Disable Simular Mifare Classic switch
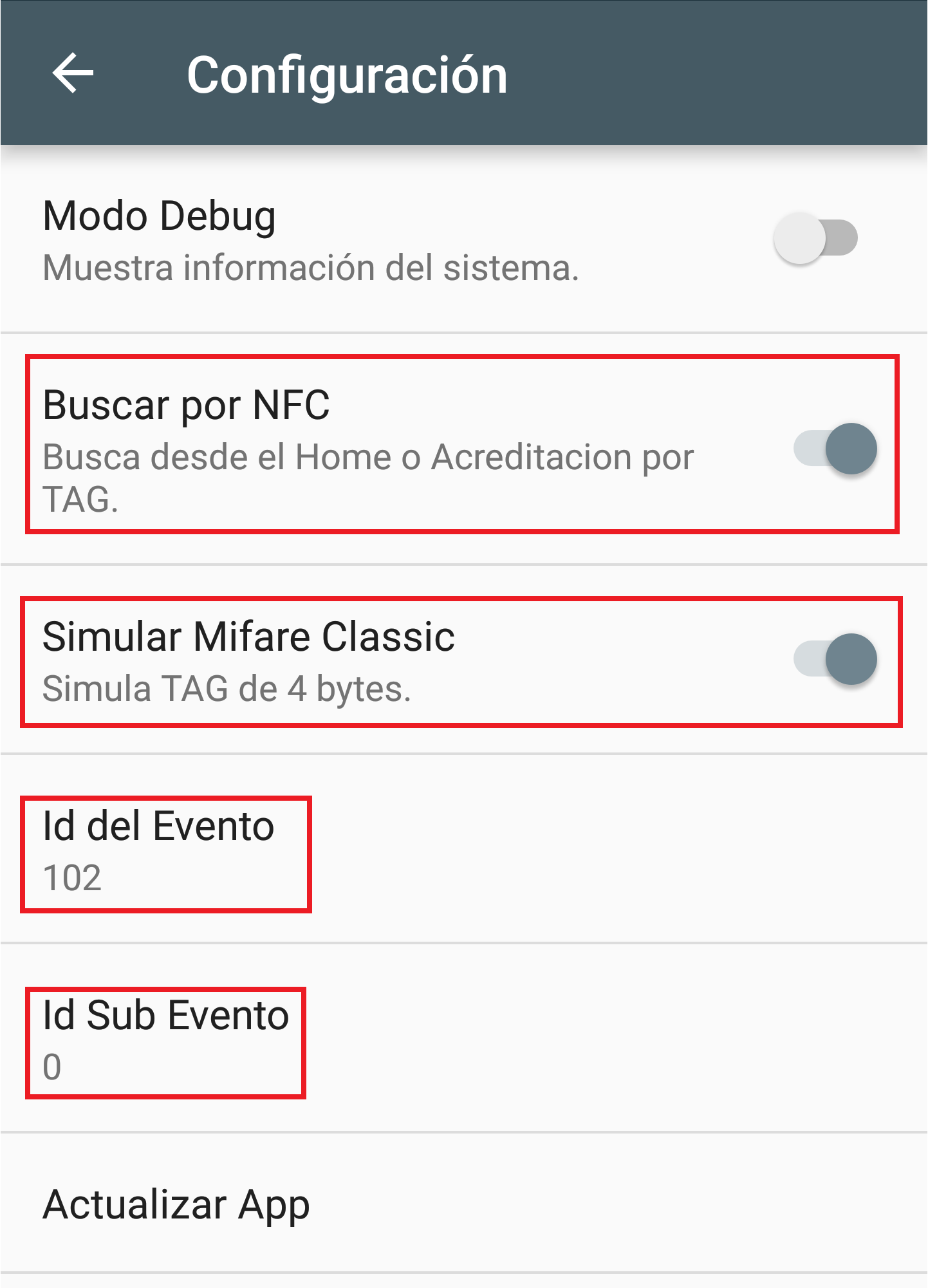Viewport: 928px width, 1288px height. click(835, 659)
